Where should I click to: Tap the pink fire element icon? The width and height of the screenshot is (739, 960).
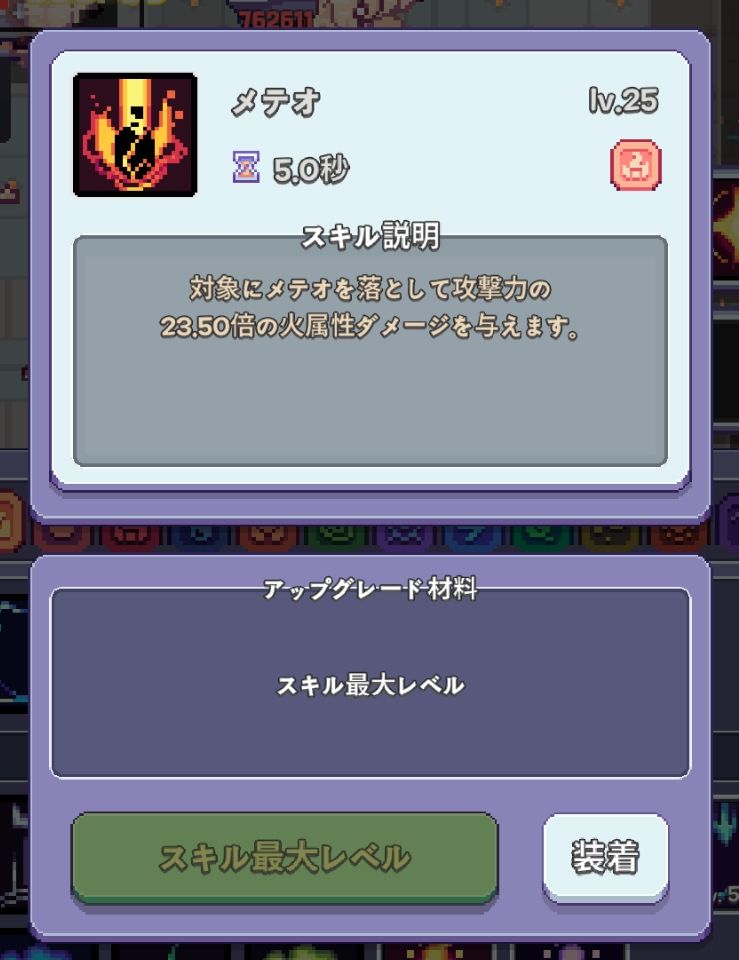(634, 166)
